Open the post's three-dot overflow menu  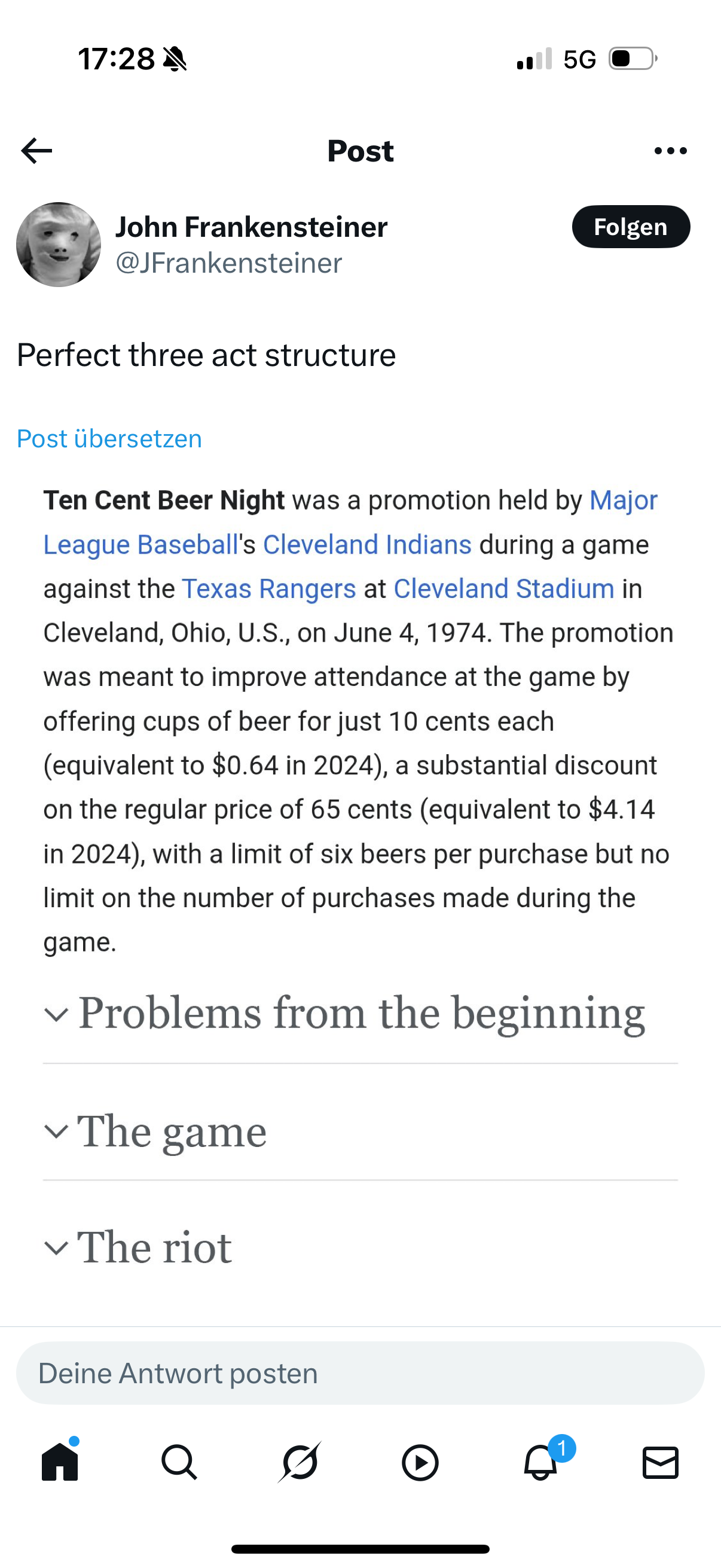click(671, 150)
